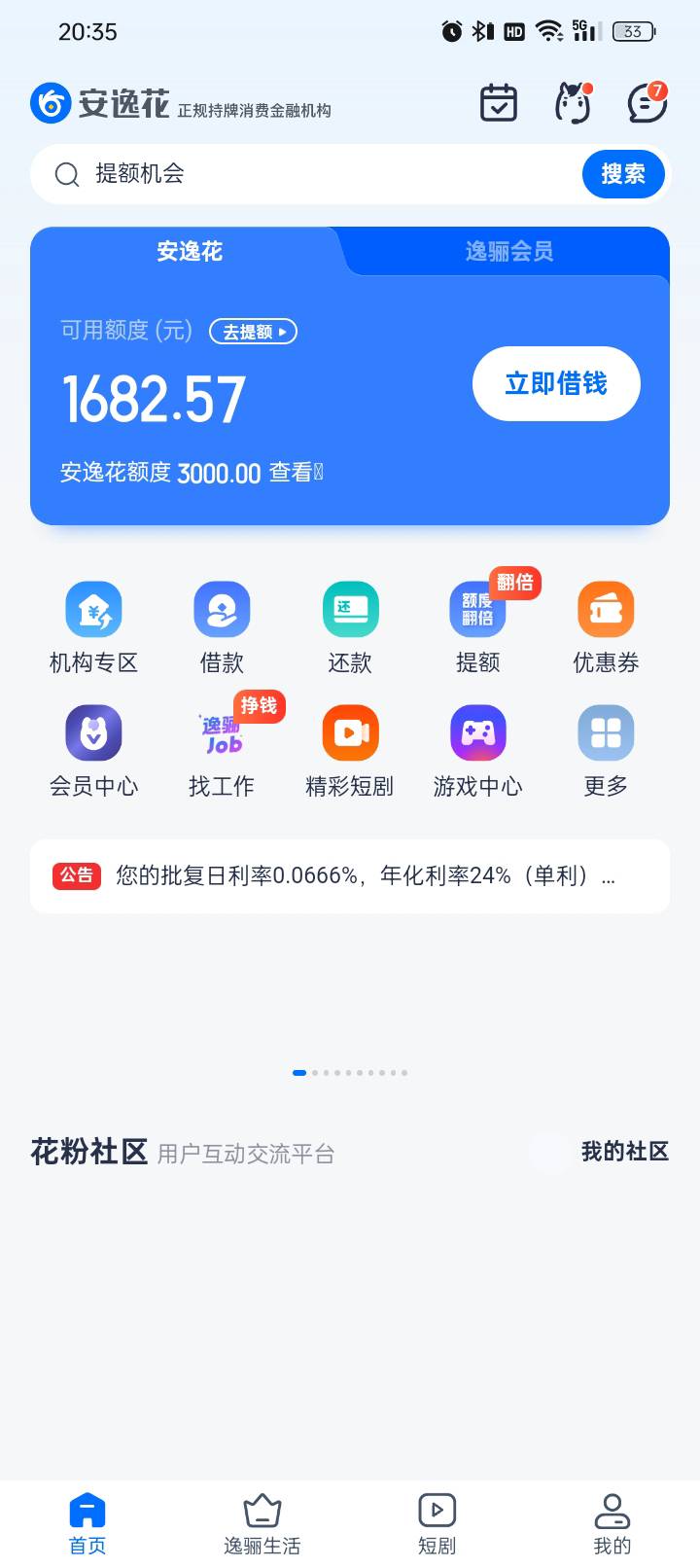Open the calendar check-in icon
The height and width of the screenshot is (1568, 700).
click(x=499, y=103)
